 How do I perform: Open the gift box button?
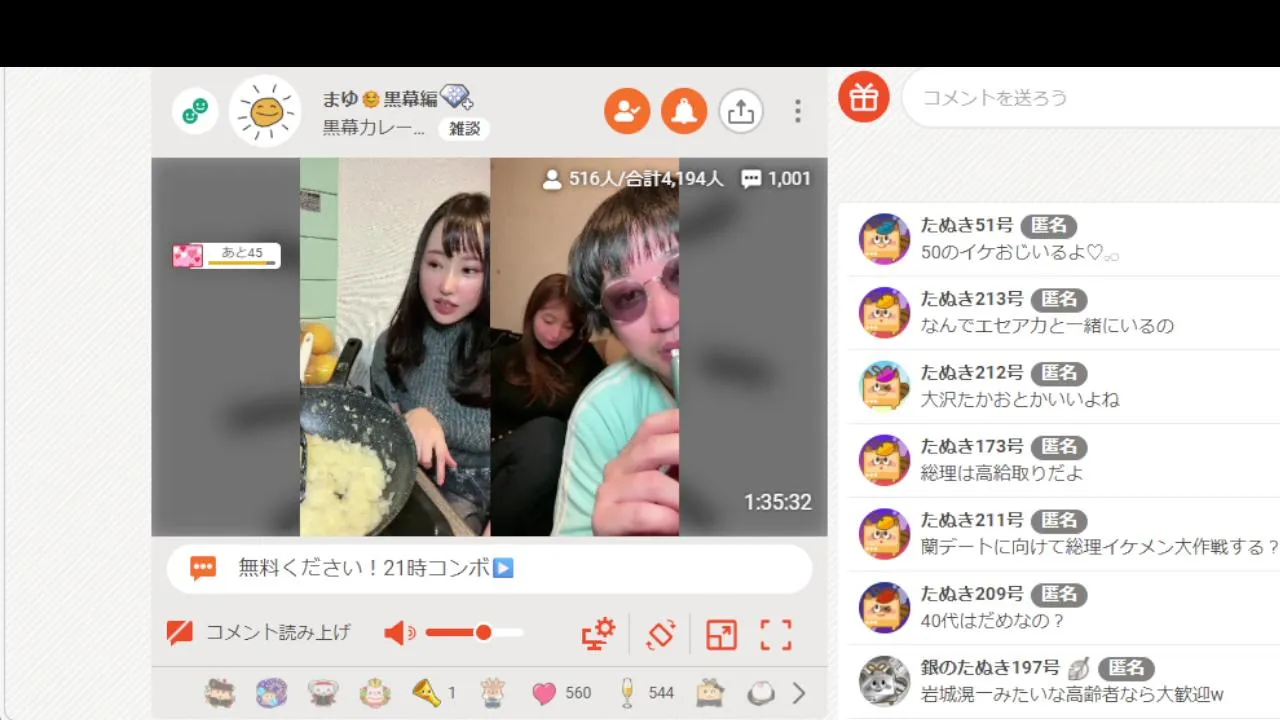coord(864,98)
